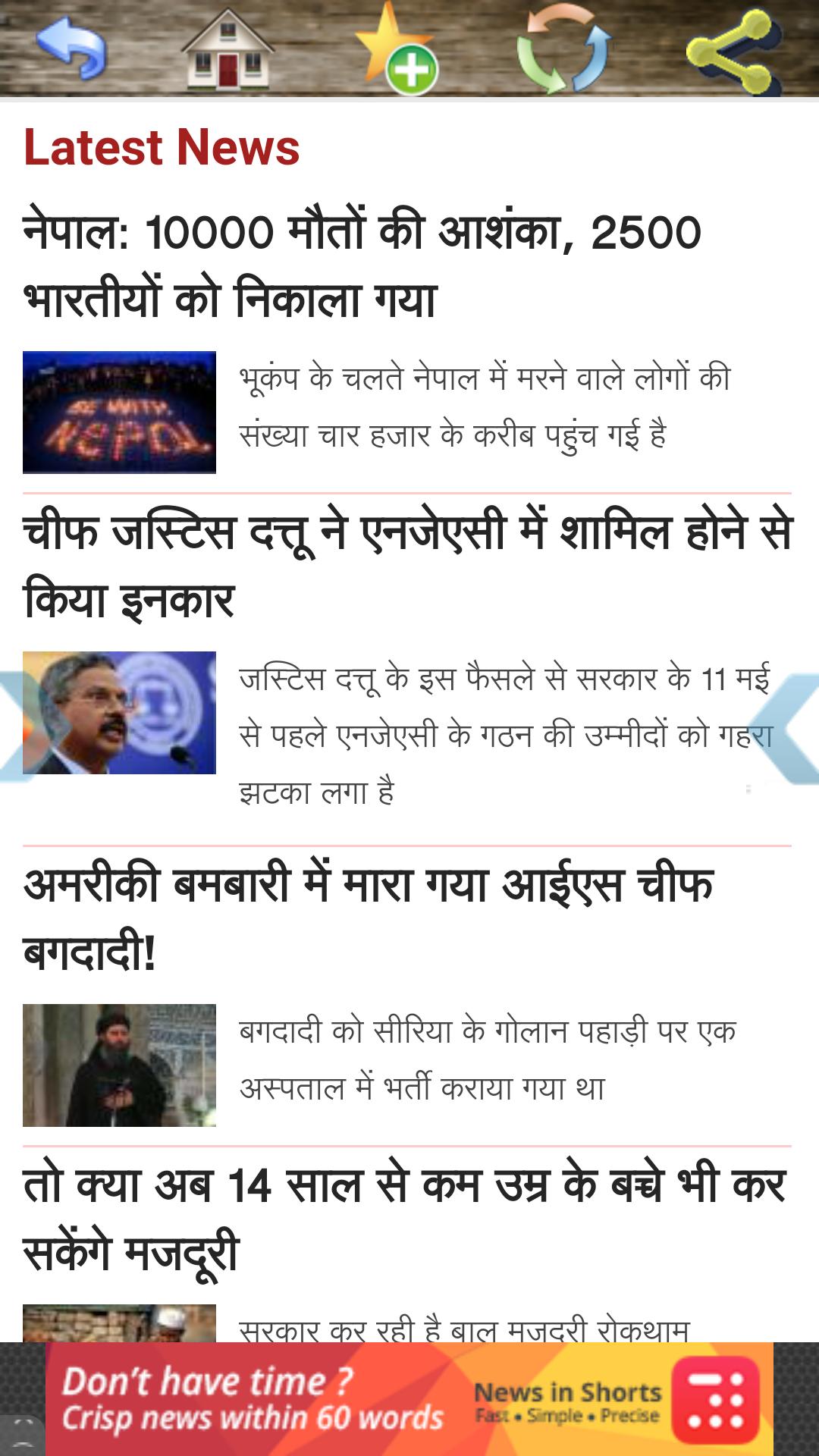Image resolution: width=819 pixels, height=1456 pixels.
Task: Tap the right-edge page chevron arrow
Action: [x=789, y=728]
